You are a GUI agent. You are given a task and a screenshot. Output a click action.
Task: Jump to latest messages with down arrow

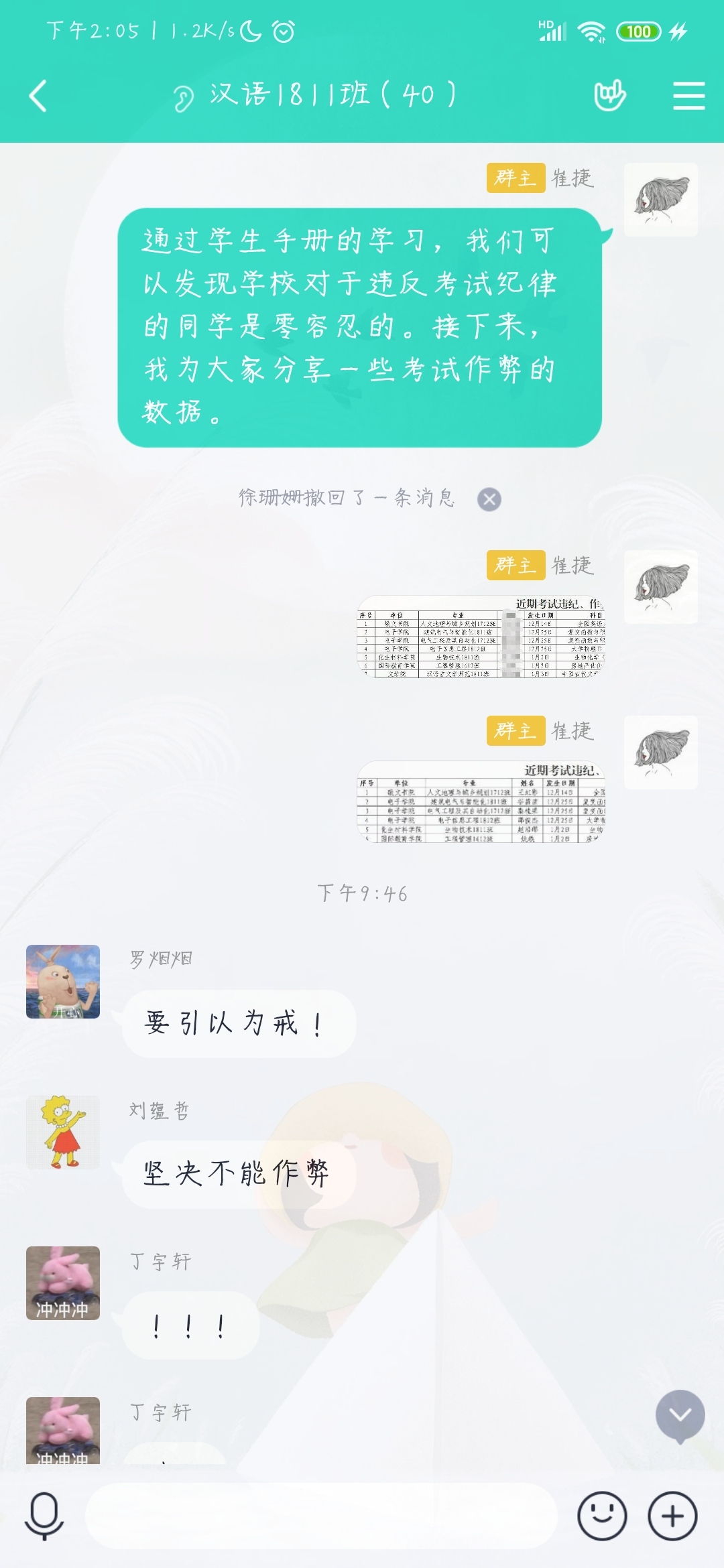680,1415
